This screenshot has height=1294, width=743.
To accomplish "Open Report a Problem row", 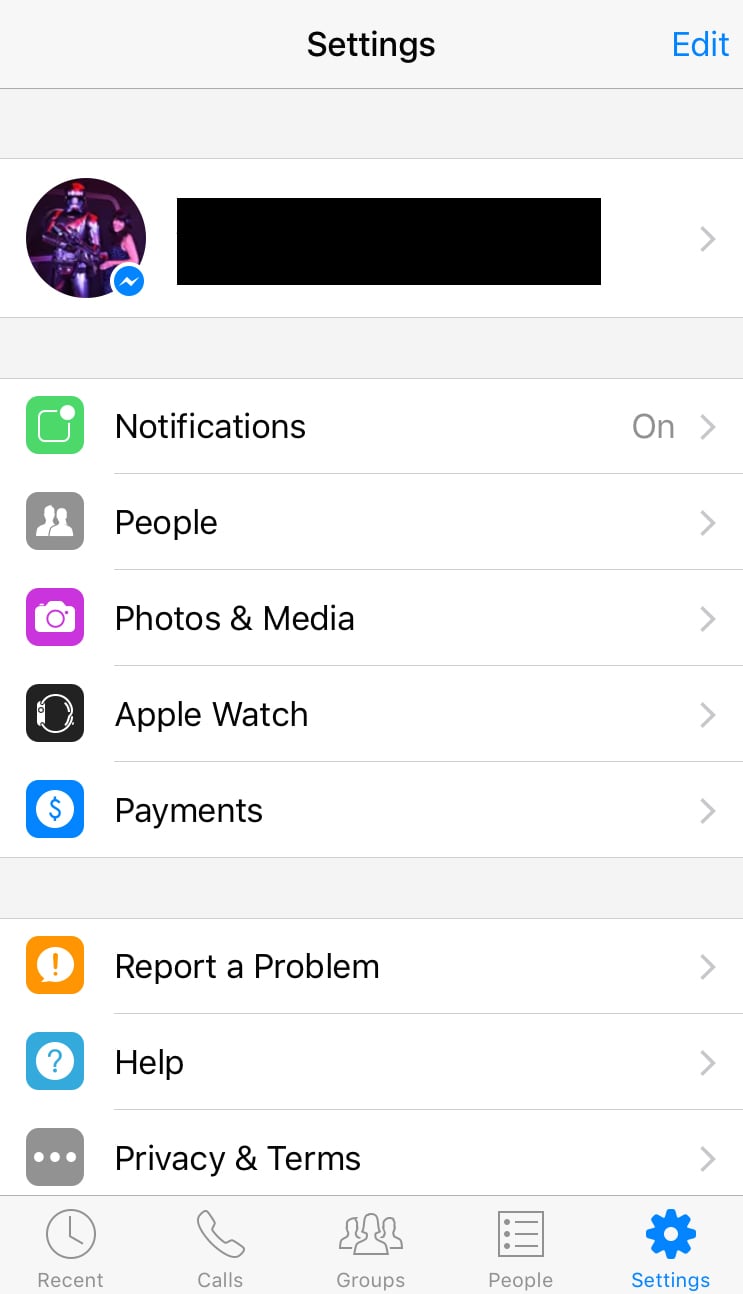I will tap(371, 965).
